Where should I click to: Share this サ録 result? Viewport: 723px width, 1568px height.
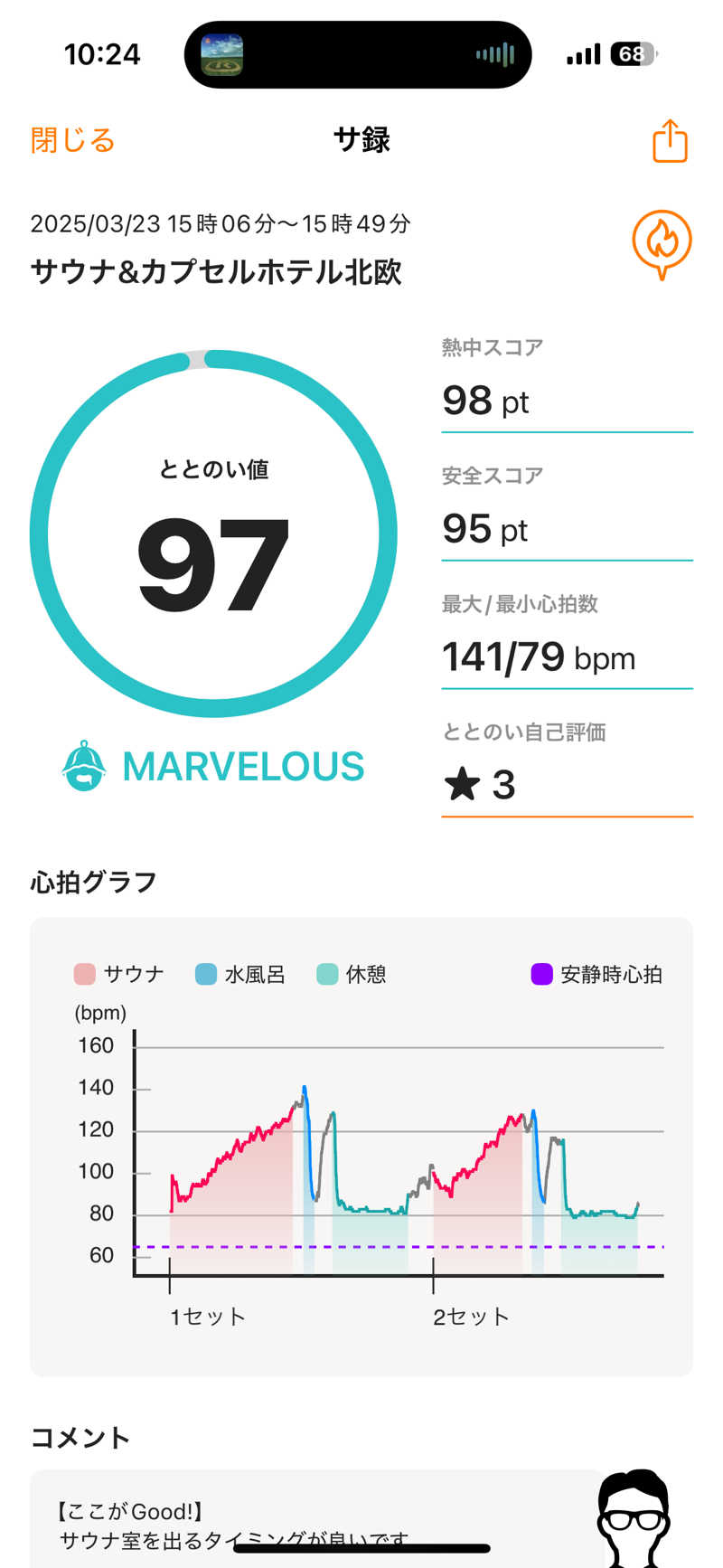tap(670, 141)
